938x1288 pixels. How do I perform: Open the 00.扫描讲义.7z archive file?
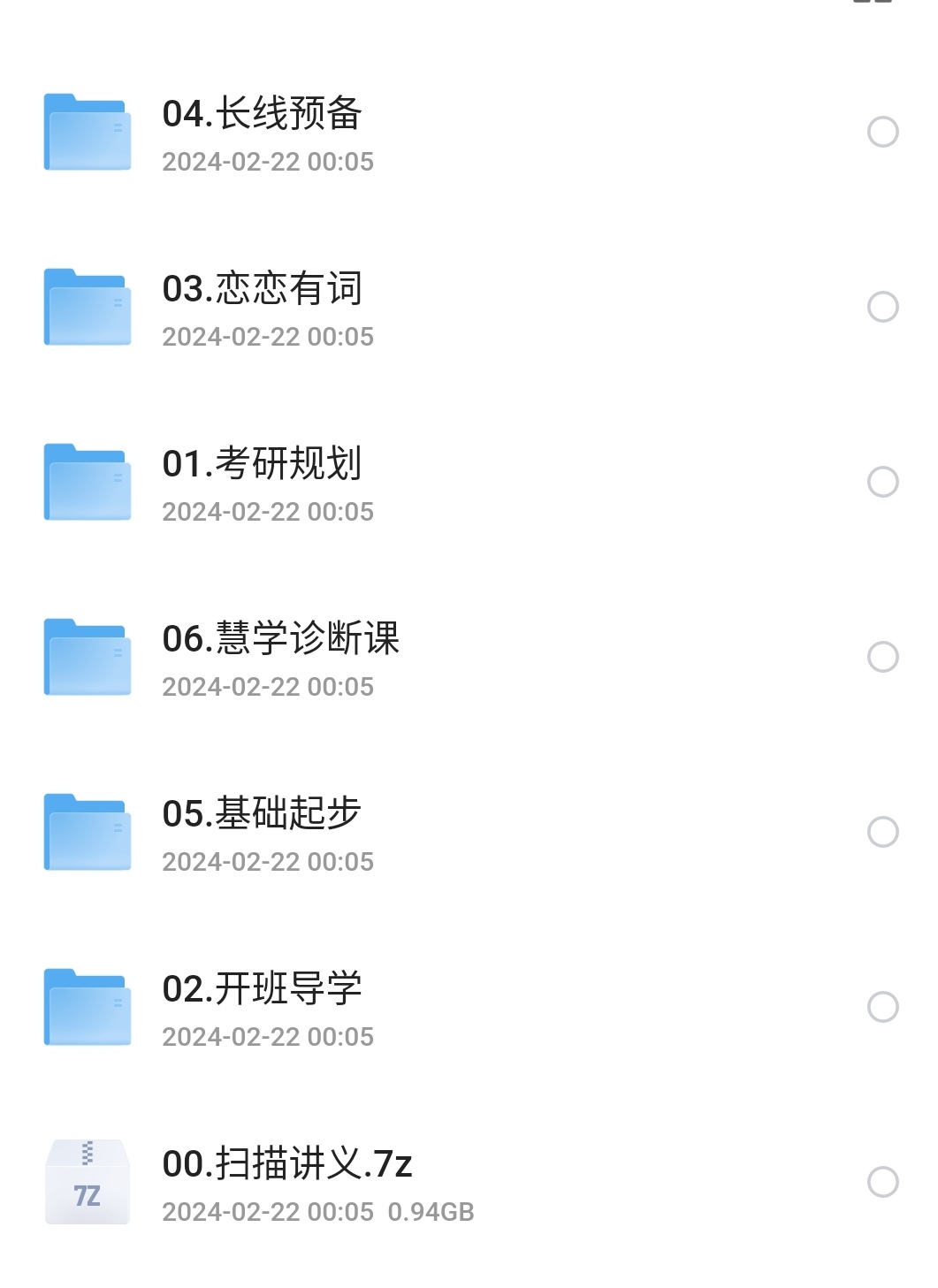(x=287, y=1165)
